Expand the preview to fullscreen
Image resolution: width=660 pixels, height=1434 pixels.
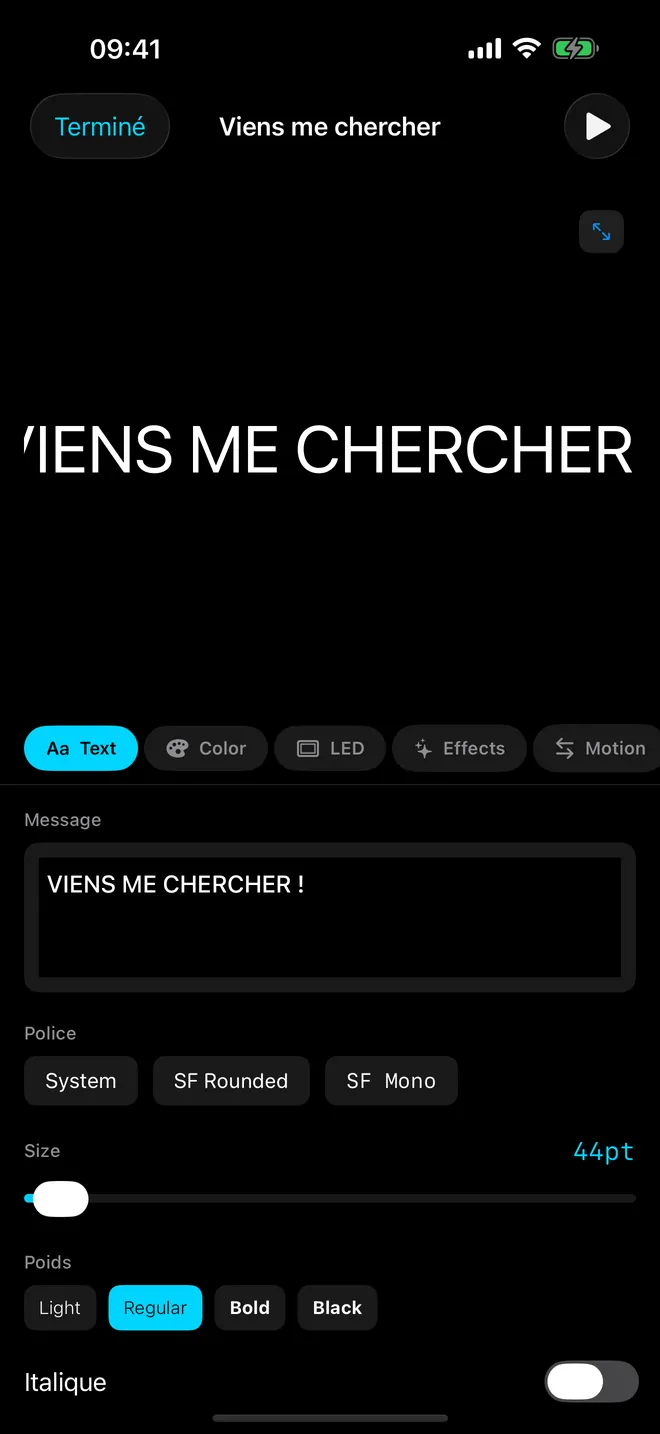point(601,231)
